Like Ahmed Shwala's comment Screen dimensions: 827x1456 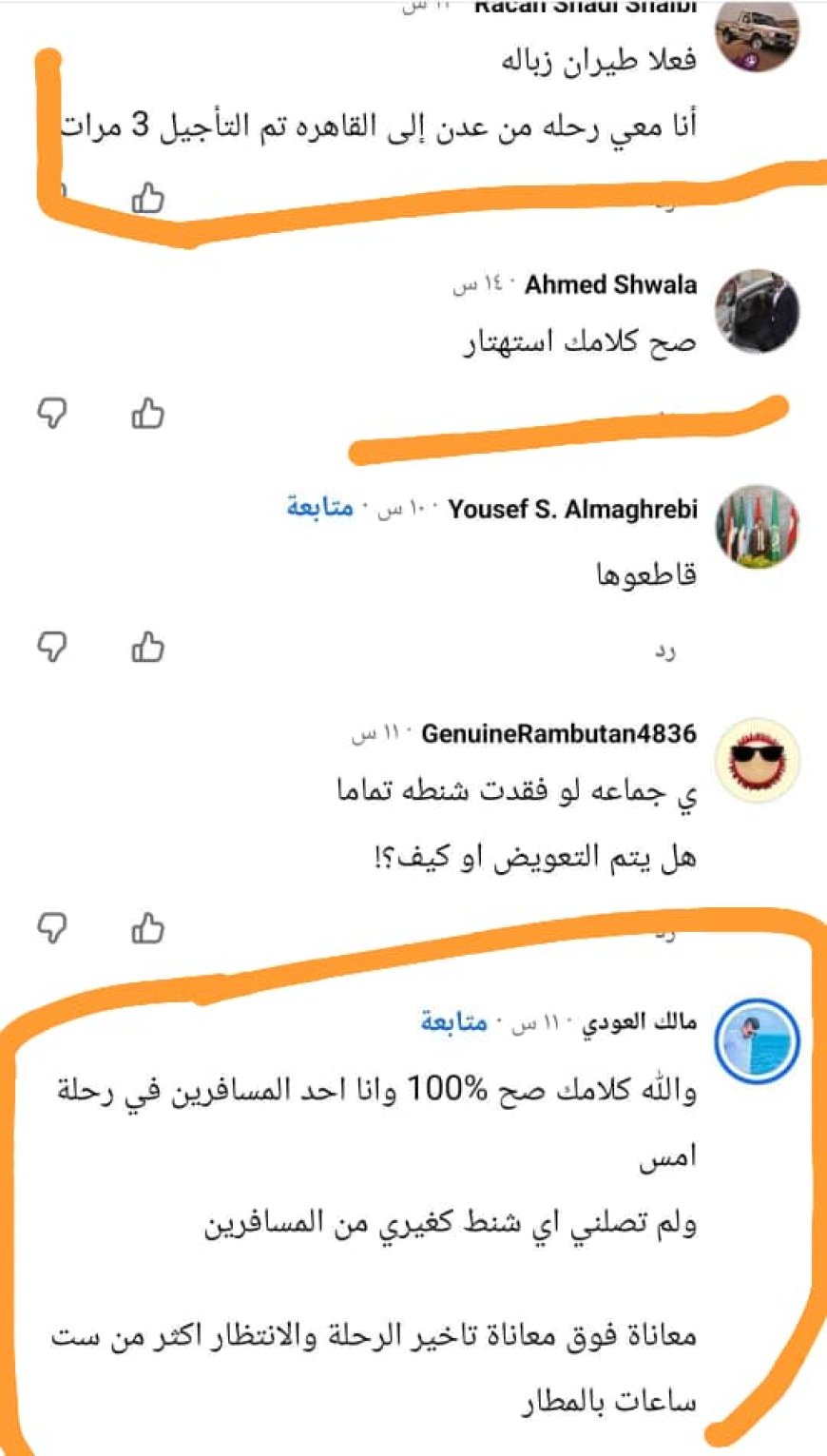pyautogui.click(x=147, y=414)
